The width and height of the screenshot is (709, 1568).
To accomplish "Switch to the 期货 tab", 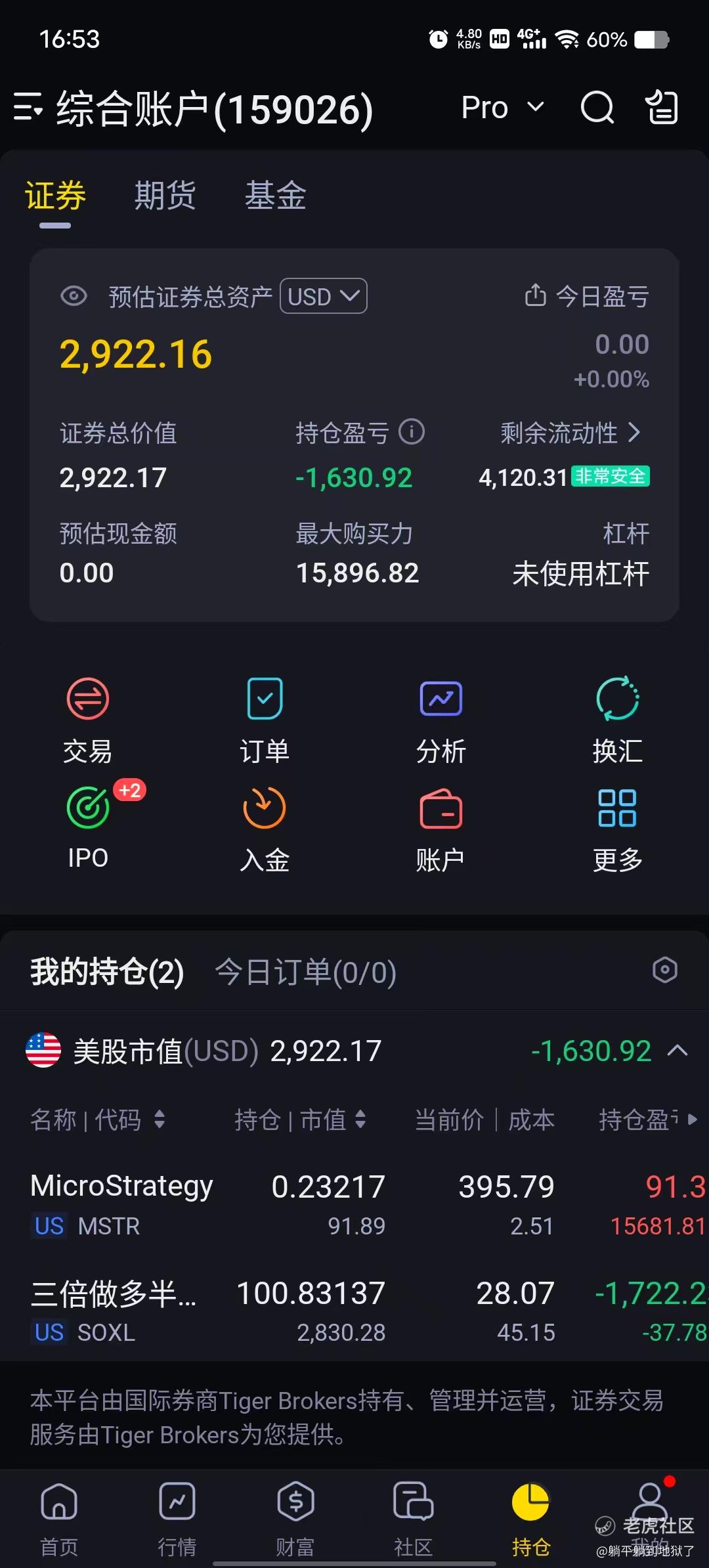I will point(165,196).
